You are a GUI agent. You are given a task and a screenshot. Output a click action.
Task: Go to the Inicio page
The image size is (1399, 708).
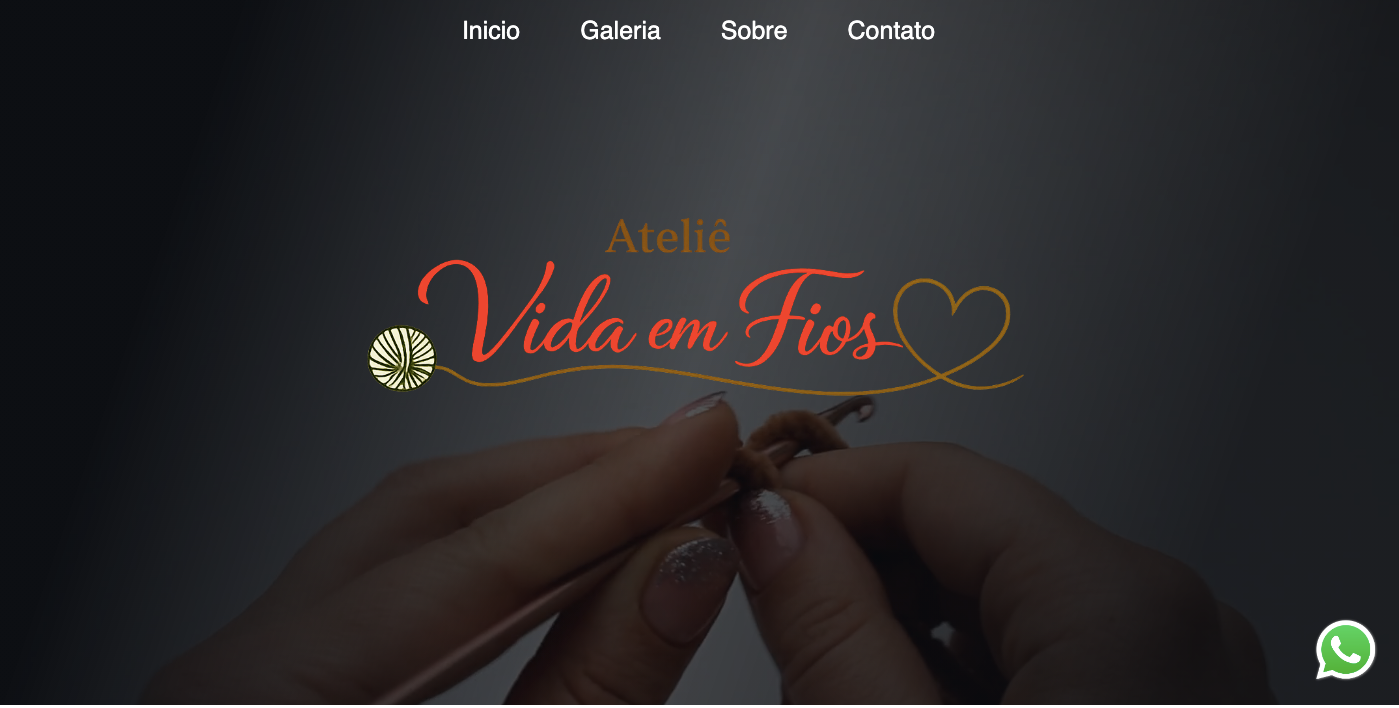[x=490, y=31]
